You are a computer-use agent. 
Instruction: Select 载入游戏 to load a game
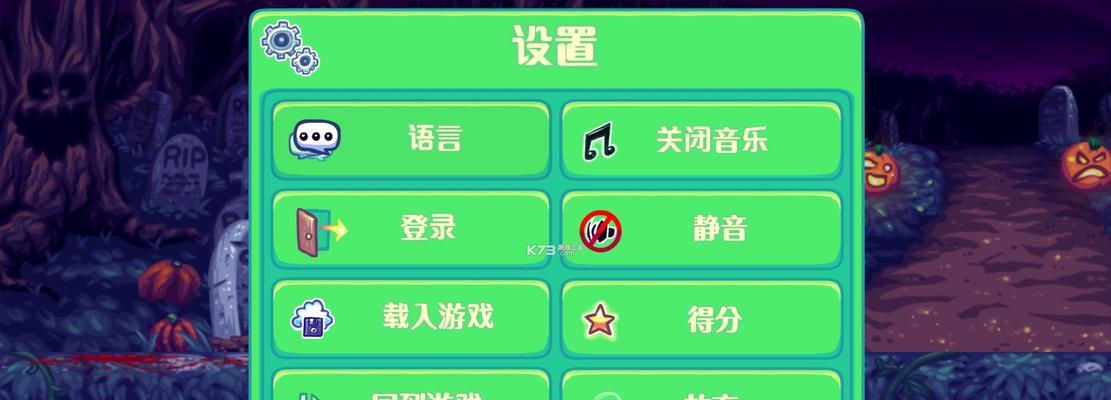pyautogui.click(x=410, y=318)
